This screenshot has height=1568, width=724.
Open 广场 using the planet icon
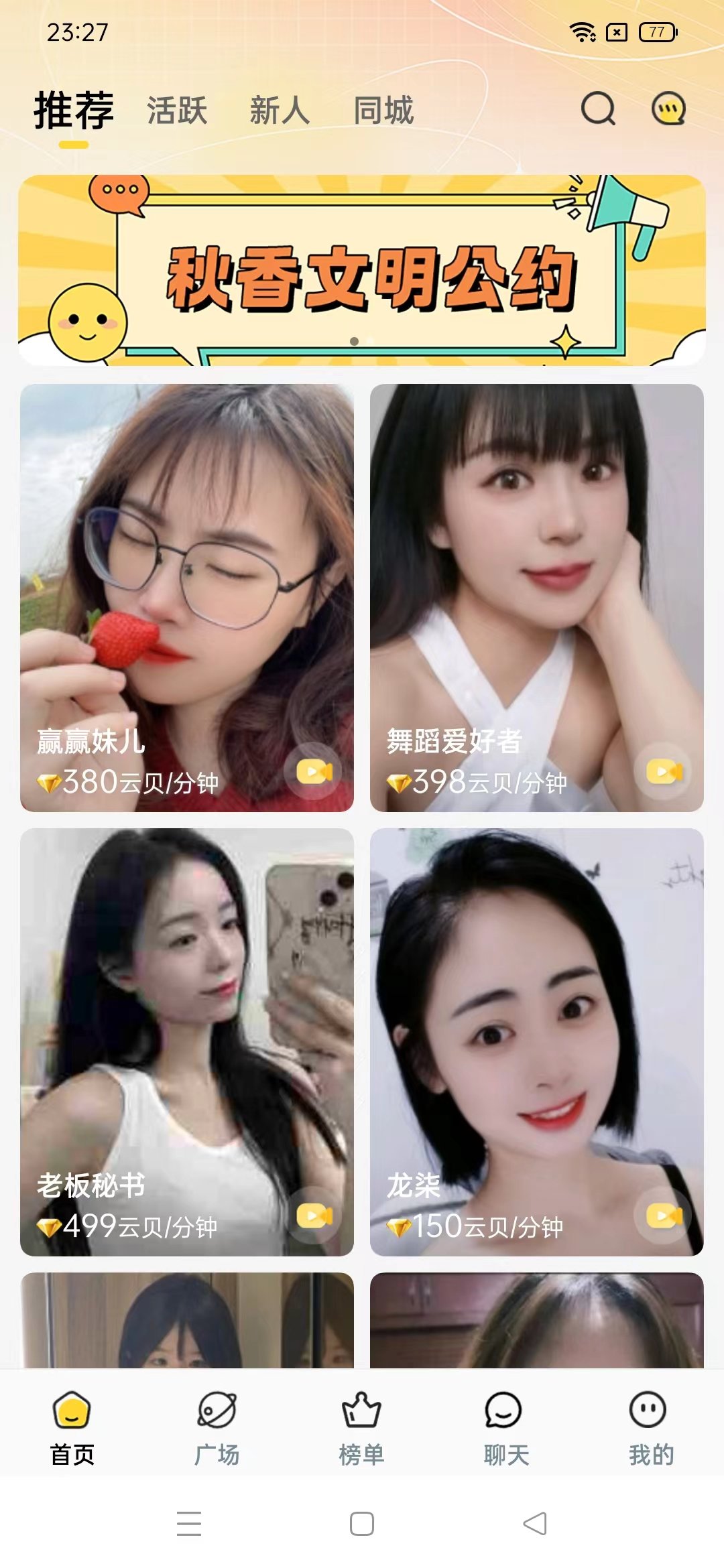pyautogui.click(x=217, y=1419)
